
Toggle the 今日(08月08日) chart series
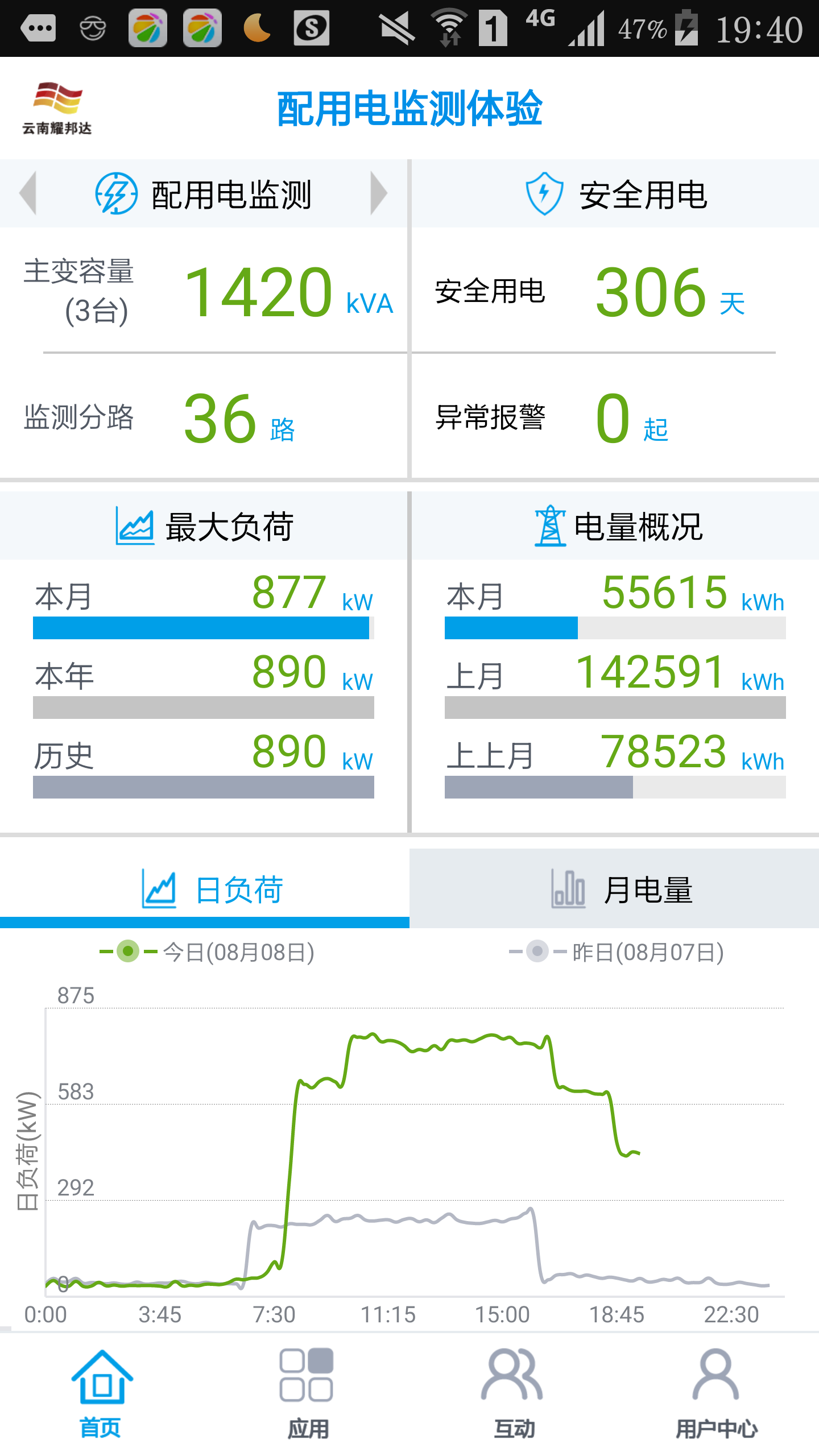coord(207,952)
